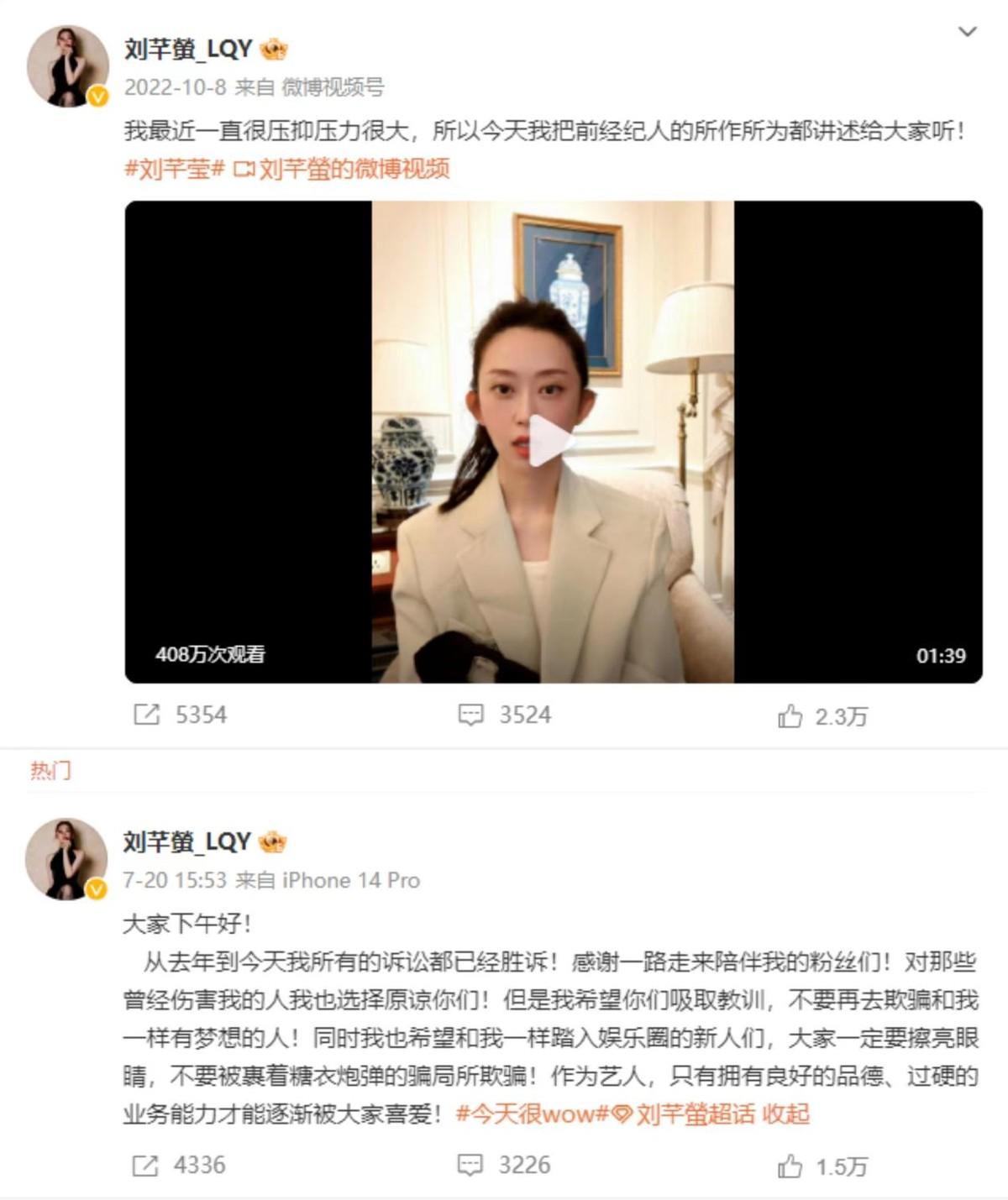Collapse the 7-20 post text with 收起

(x=785, y=1114)
